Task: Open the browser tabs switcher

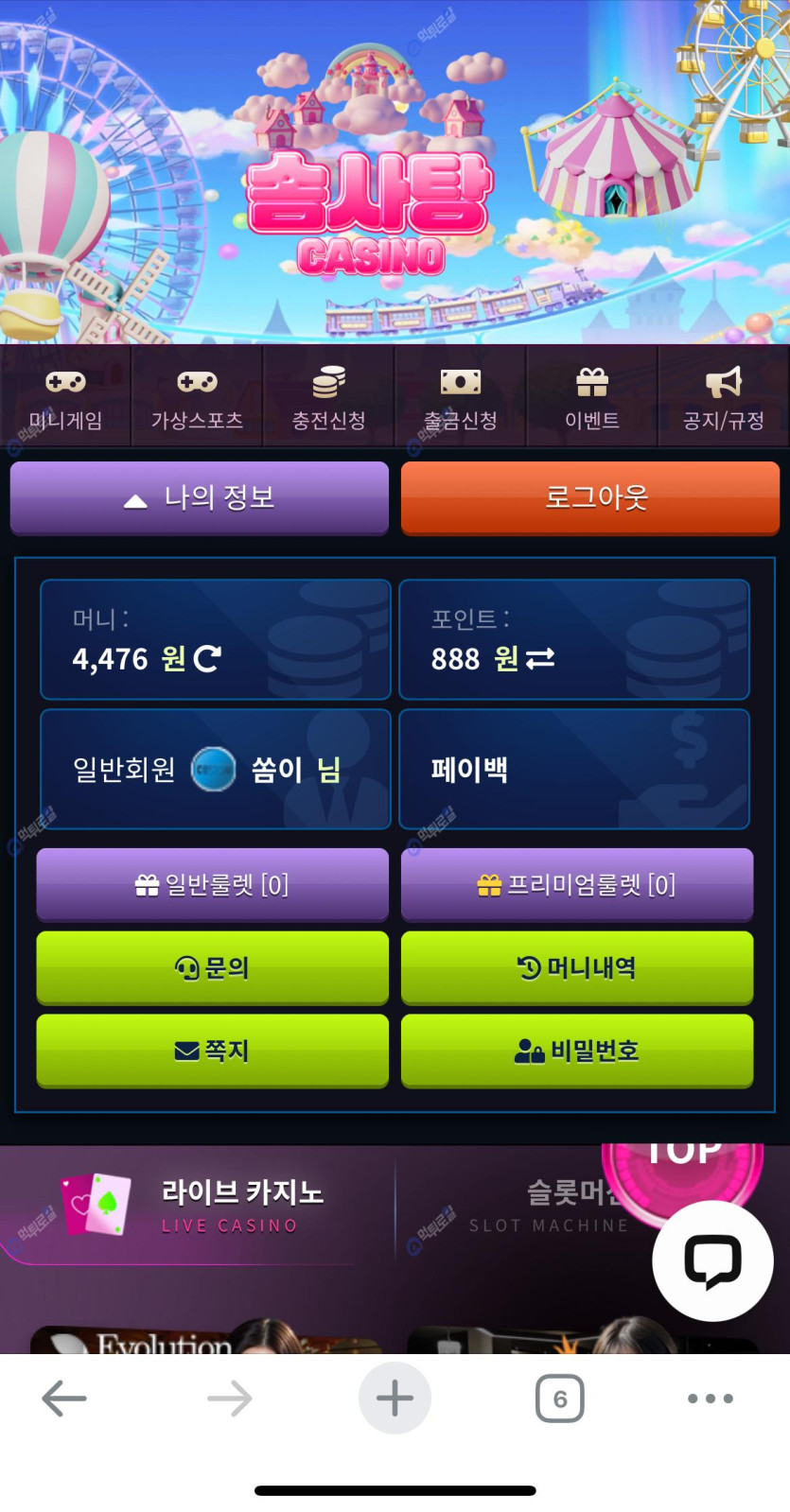Action: (x=559, y=1399)
